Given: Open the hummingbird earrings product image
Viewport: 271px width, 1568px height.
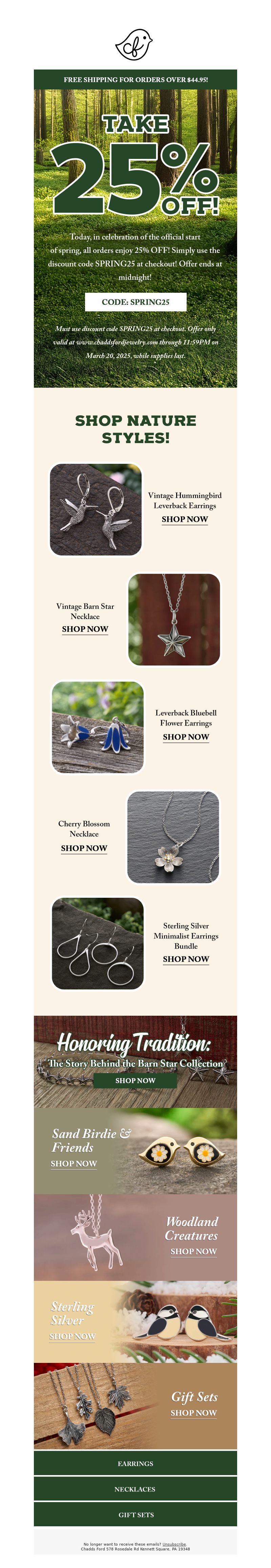Looking at the screenshot, I should pos(96,510).
